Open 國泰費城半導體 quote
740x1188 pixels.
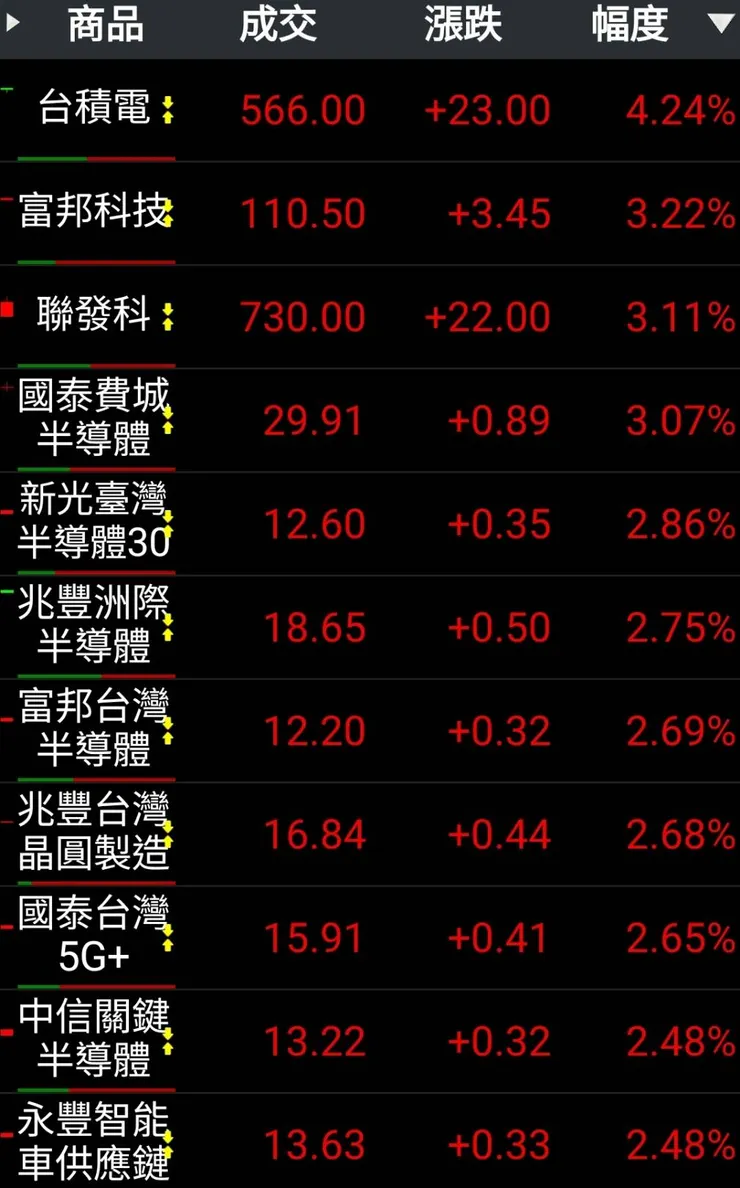370,420
